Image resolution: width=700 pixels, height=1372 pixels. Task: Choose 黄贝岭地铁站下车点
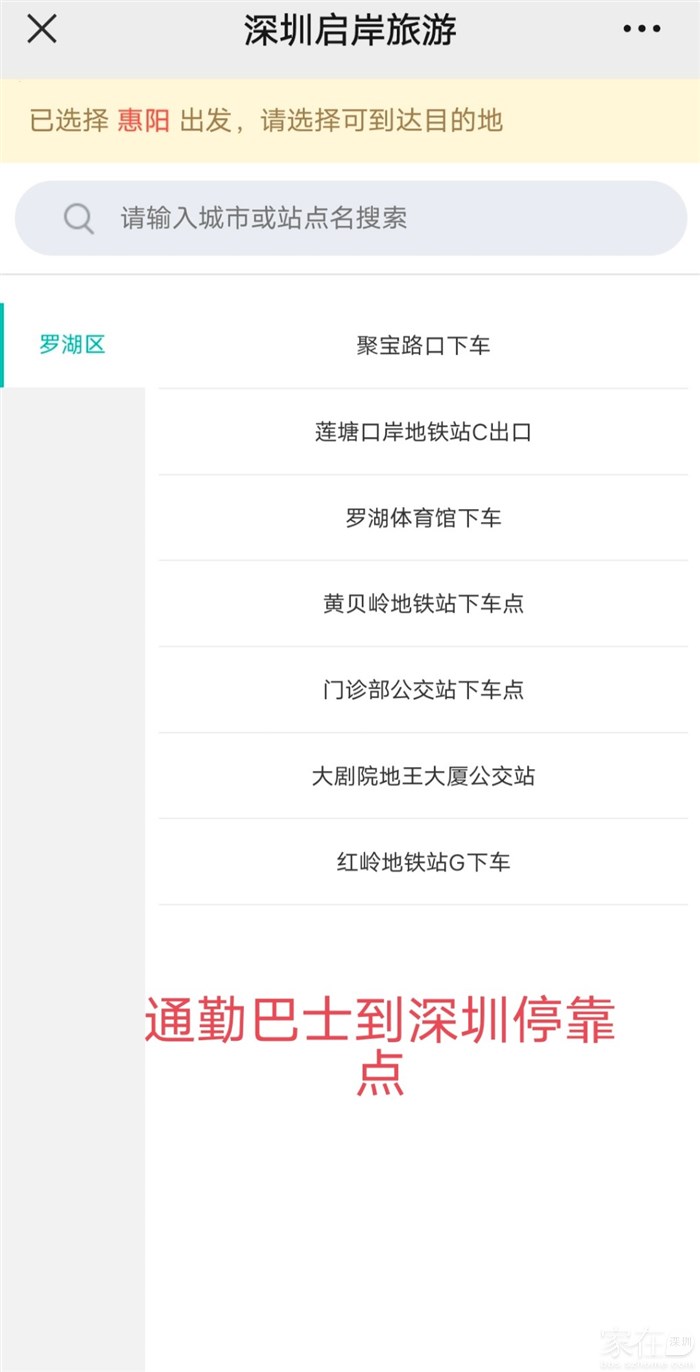[x=423, y=604]
